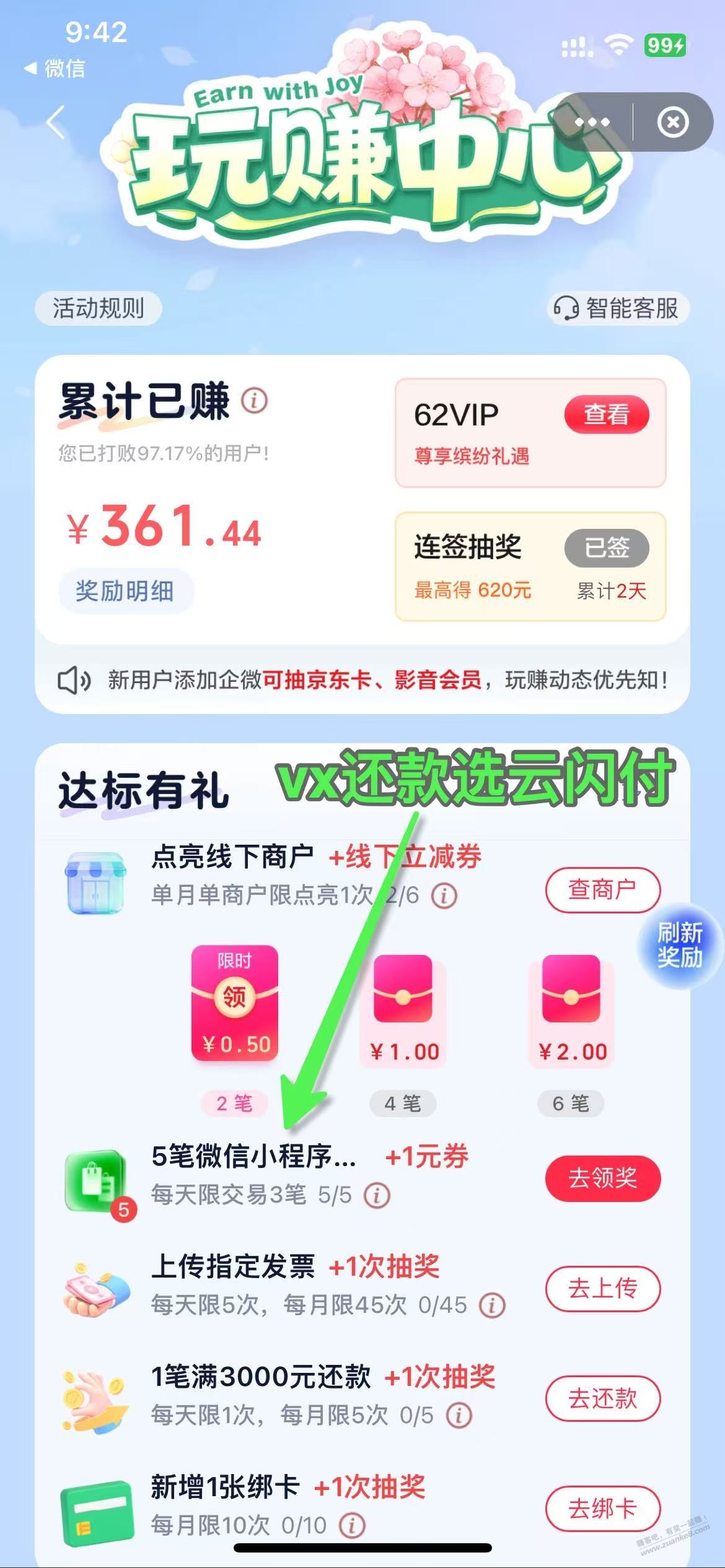
Task: Tap 查看 on the 62VIP card
Action: click(x=606, y=414)
